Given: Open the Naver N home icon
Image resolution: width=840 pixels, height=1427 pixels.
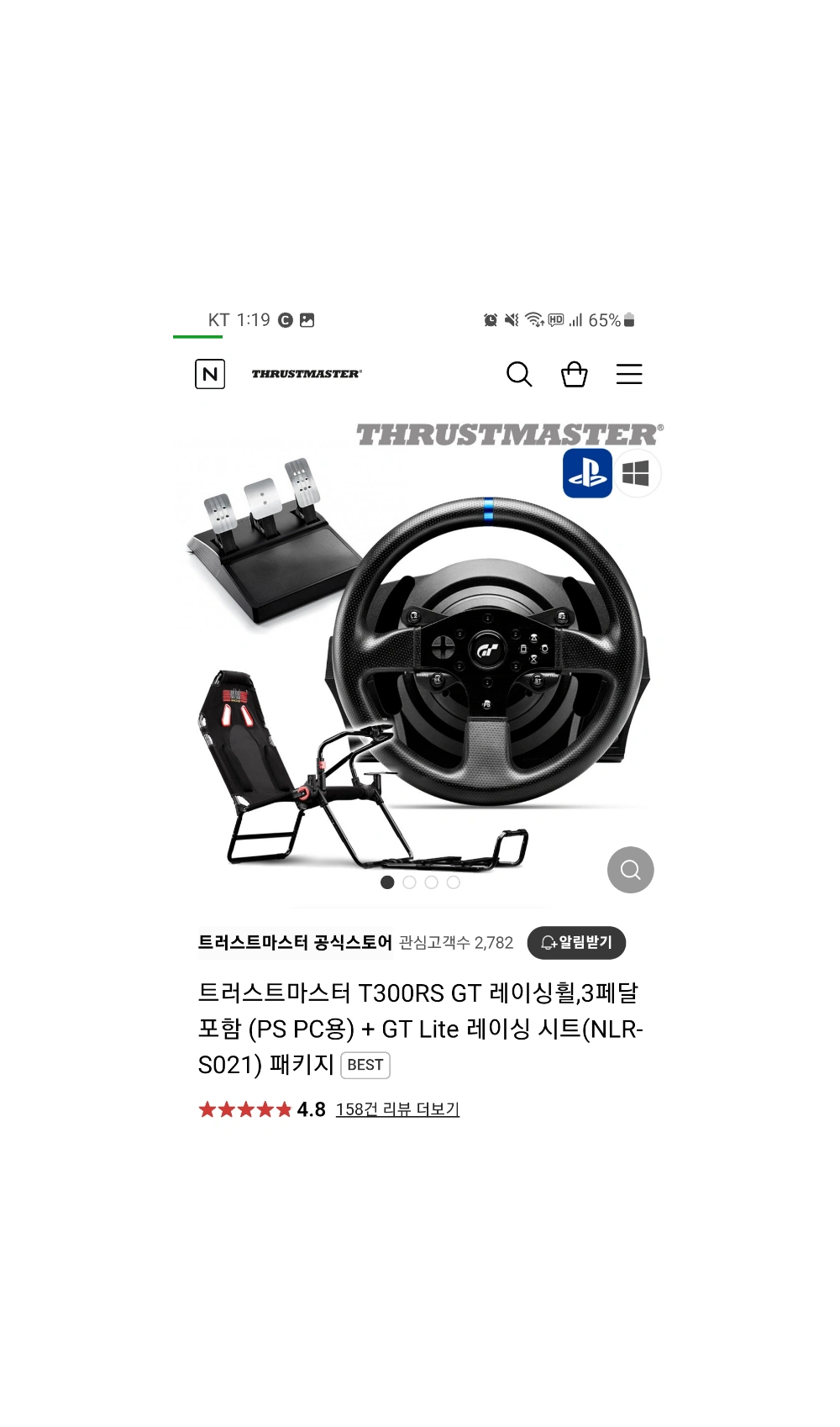Looking at the screenshot, I should click(210, 374).
